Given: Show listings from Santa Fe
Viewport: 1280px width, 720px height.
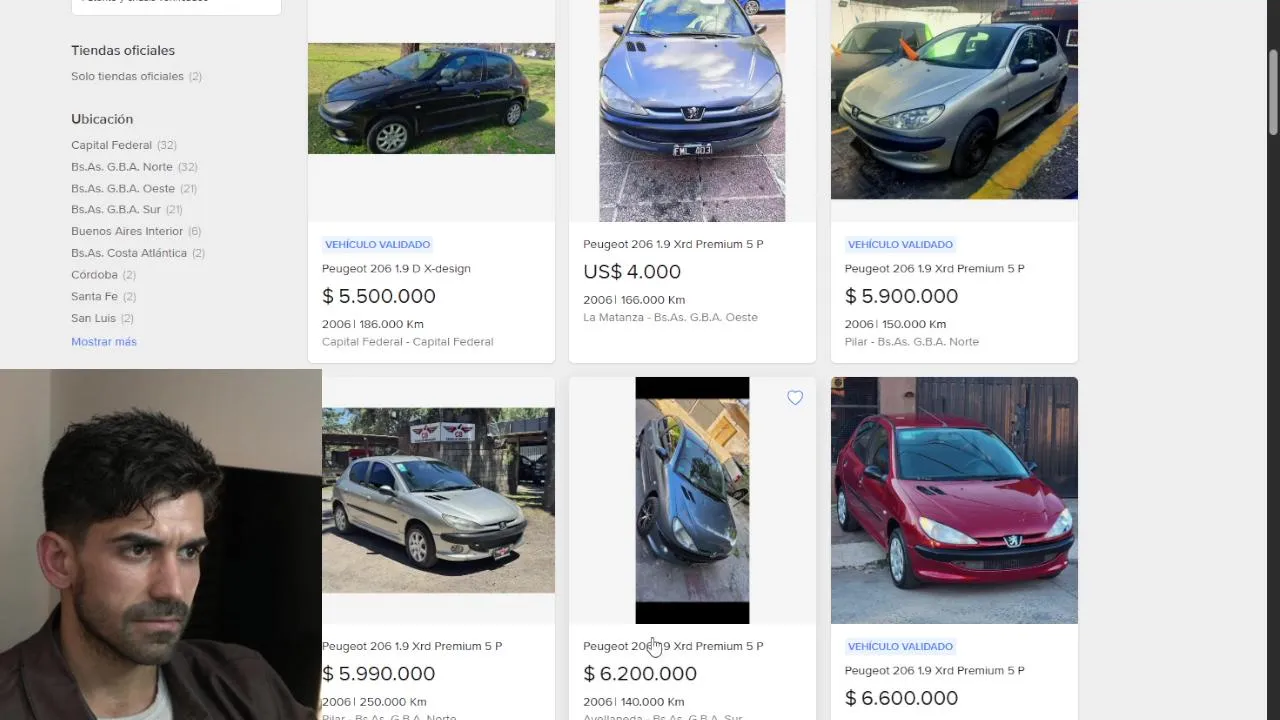Looking at the screenshot, I should coord(94,297).
